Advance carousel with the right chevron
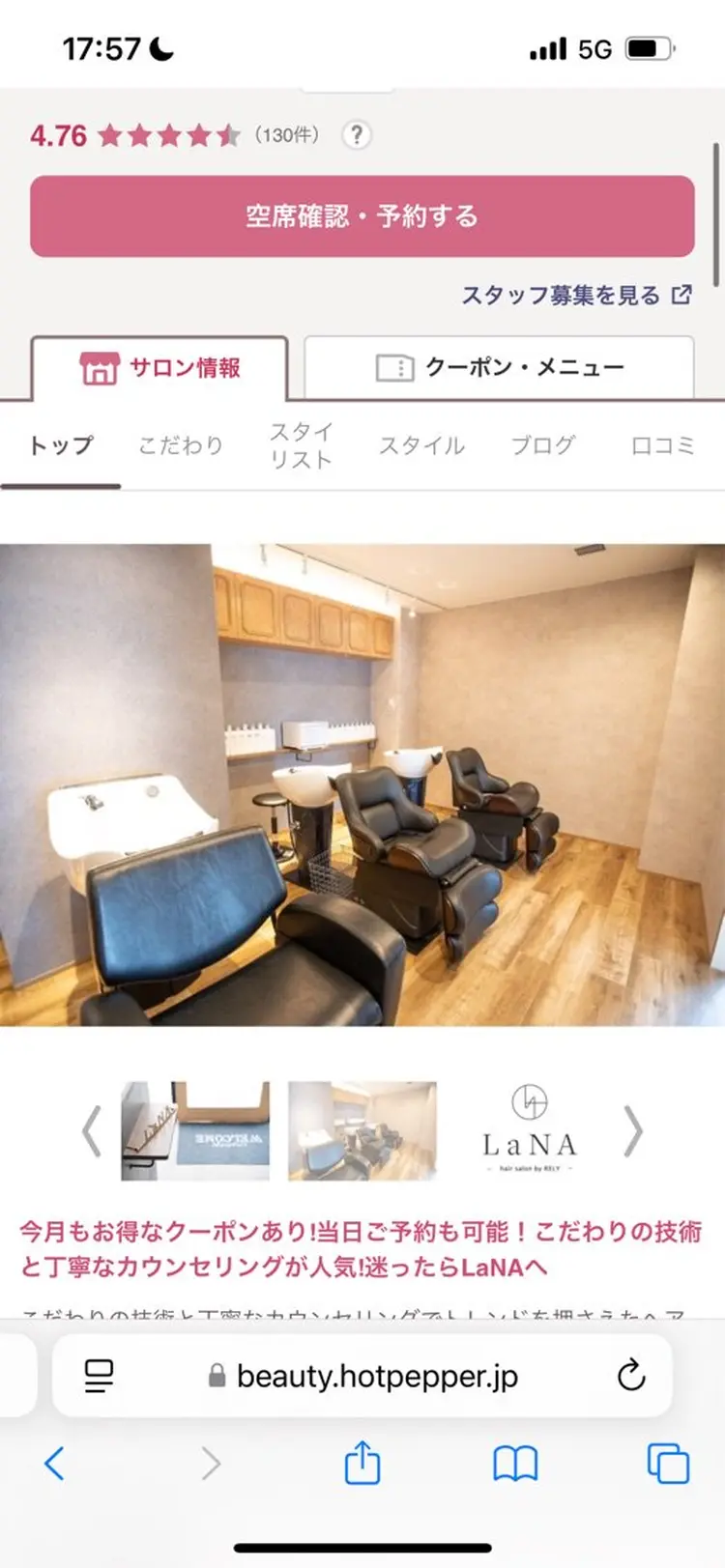Image resolution: width=725 pixels, height=1568 pixels. pos(635,1130)
